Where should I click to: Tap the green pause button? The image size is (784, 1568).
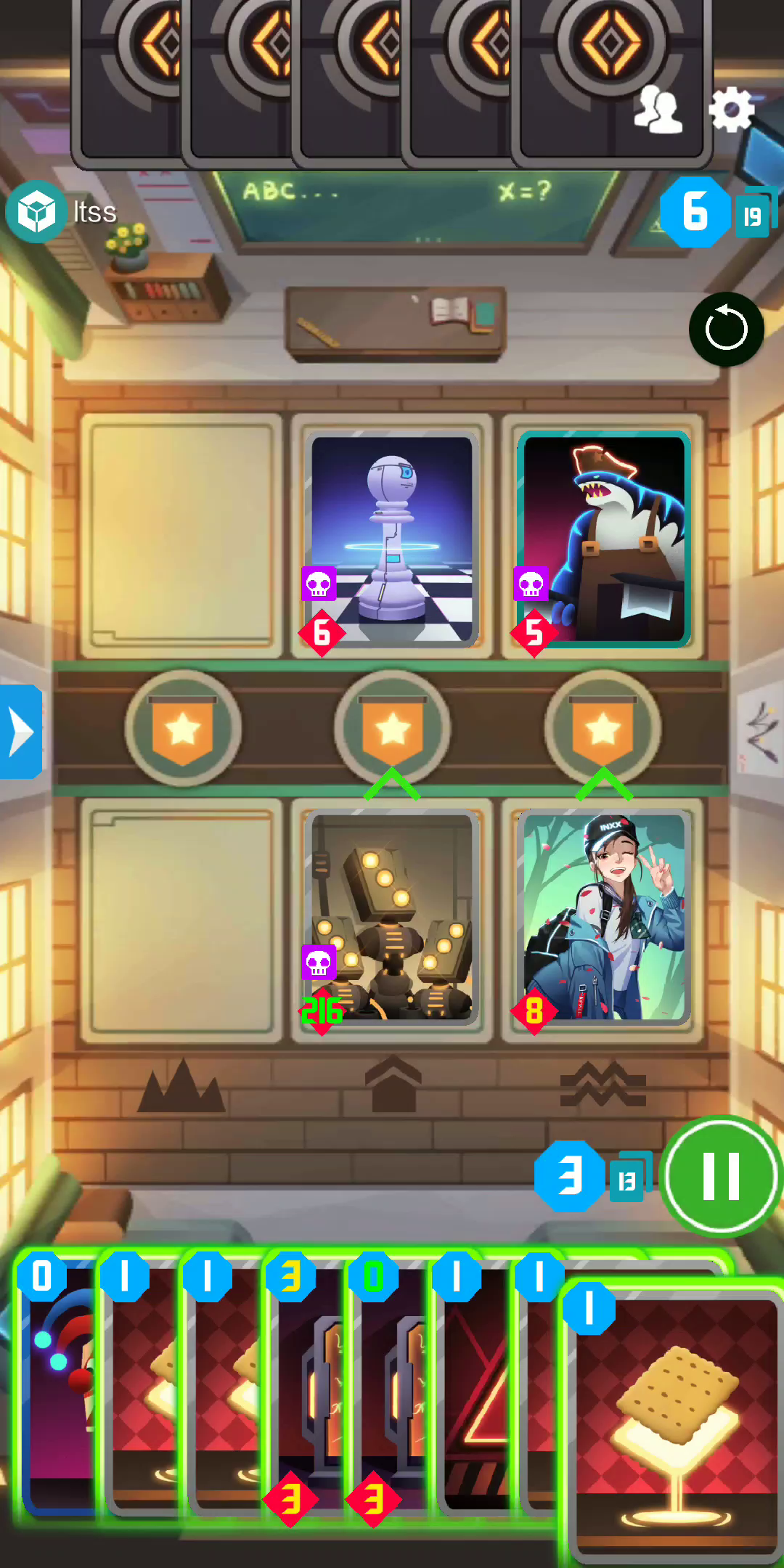coord(721,1175)
